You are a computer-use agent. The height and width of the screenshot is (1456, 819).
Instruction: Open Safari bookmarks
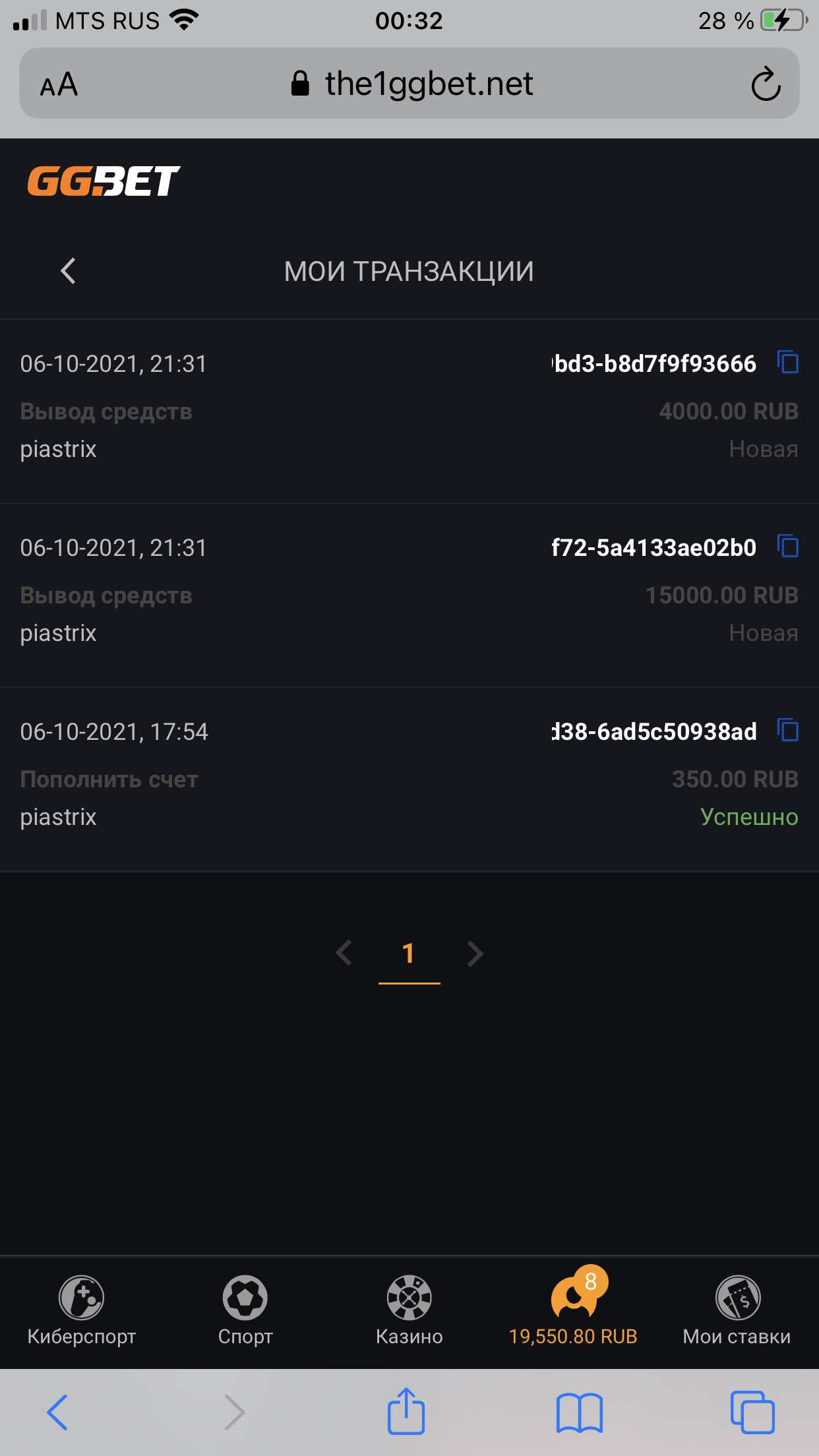[579, 1413]
